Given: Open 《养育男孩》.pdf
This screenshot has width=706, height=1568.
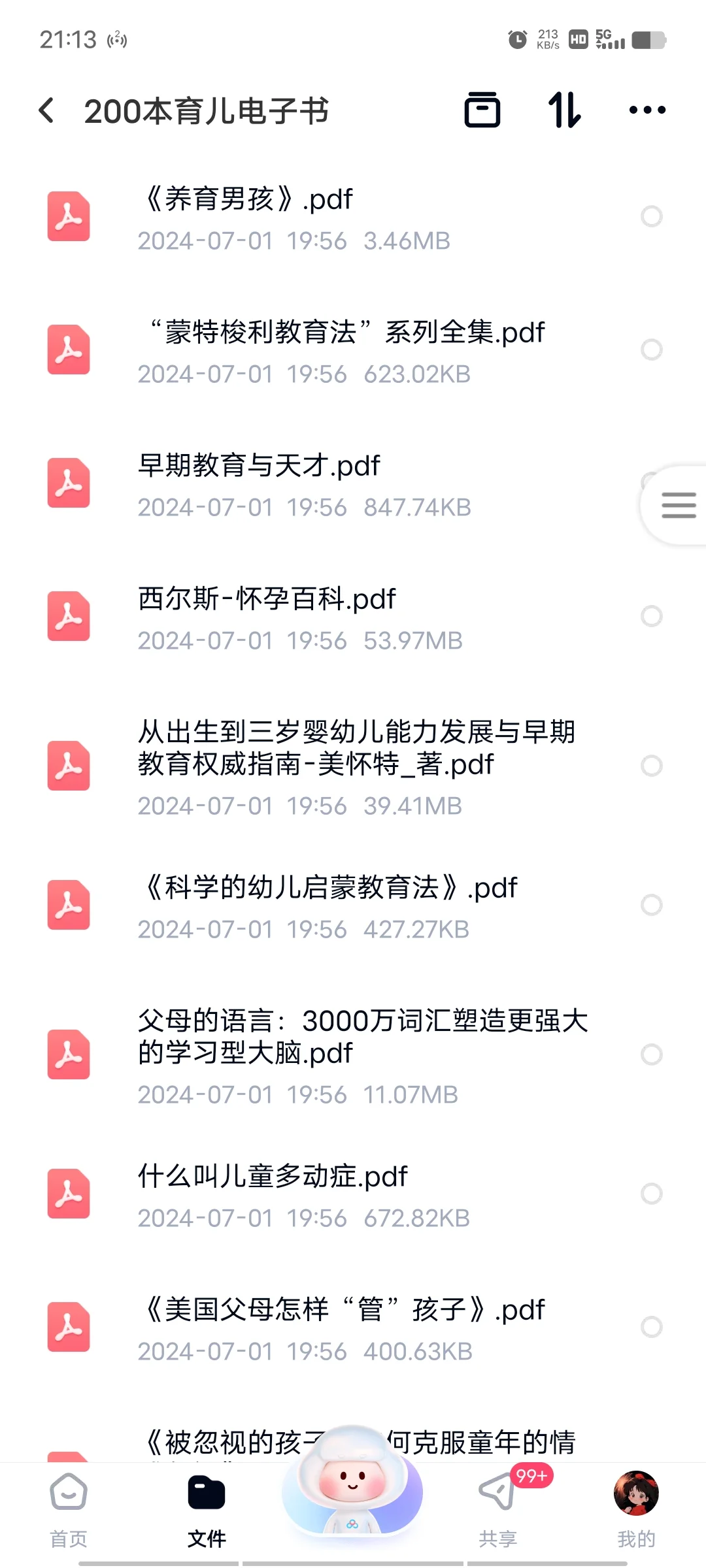Looking at the screenshot, I should pos(353,217).
